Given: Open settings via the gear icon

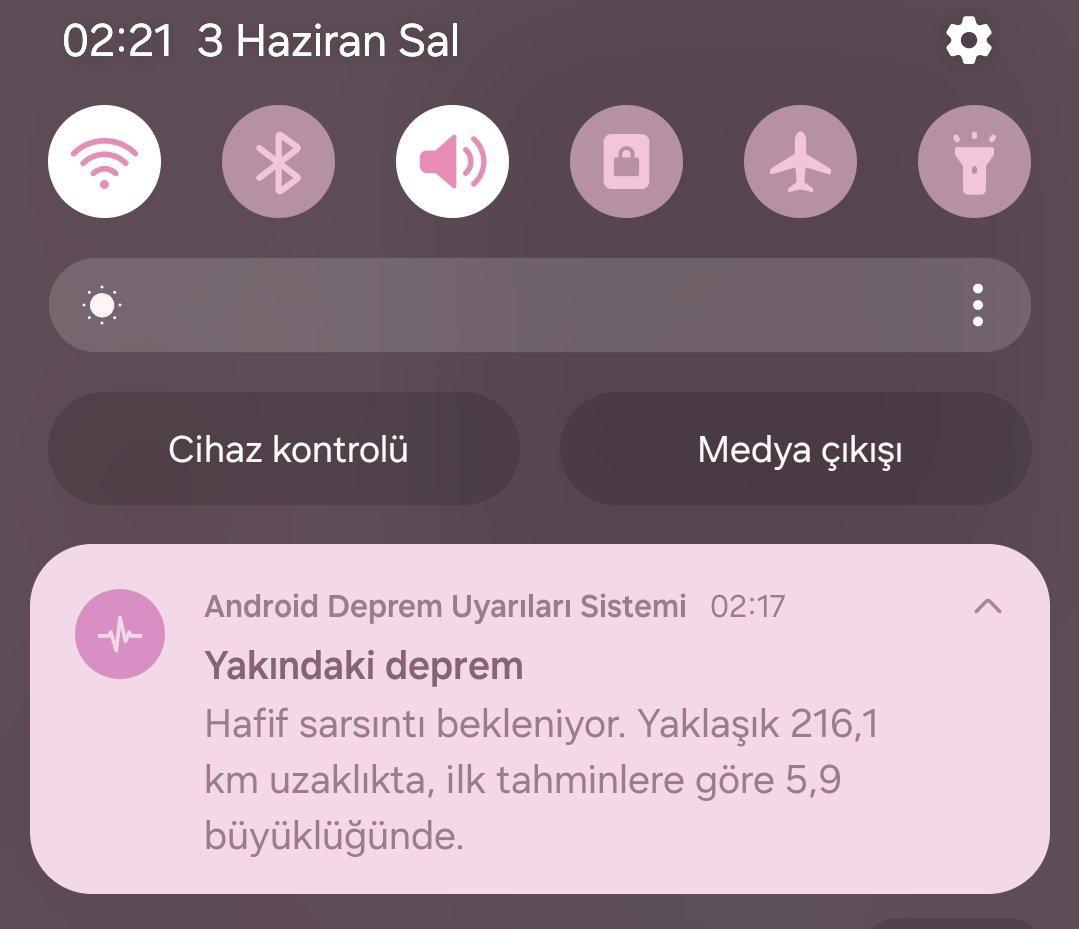Looking at the screenshot, I should (x=968, y=41).
